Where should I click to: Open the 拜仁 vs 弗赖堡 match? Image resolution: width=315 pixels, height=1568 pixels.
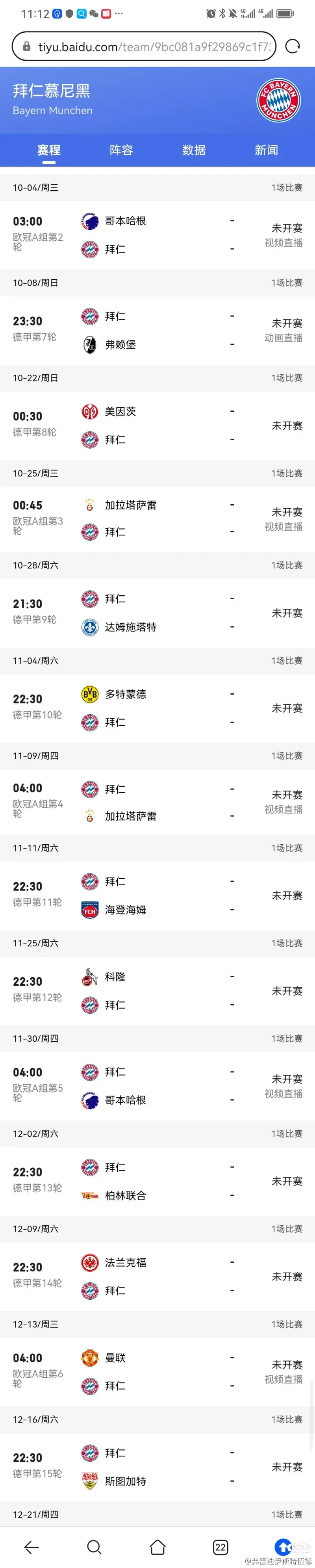157,331
